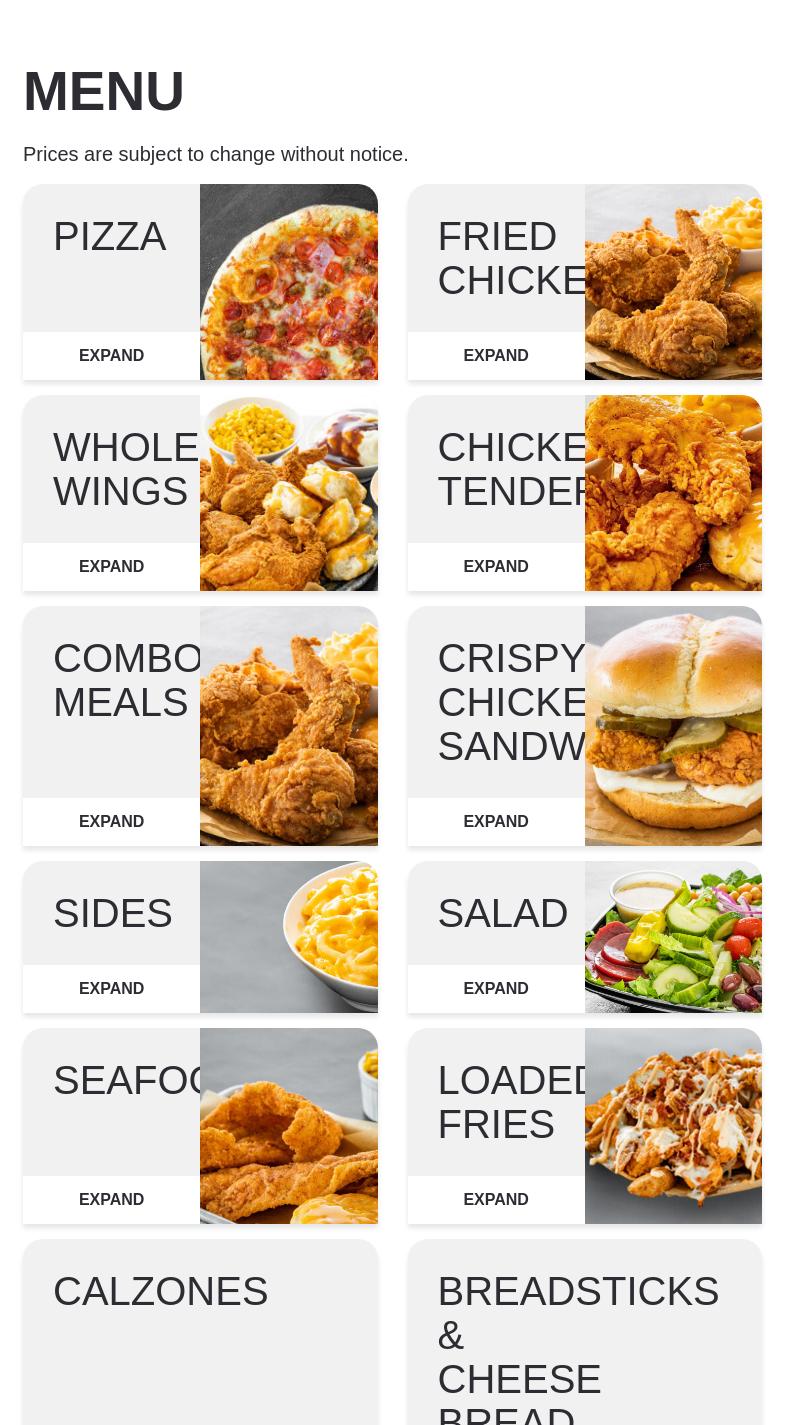Expand the Combo Meals section

[x=111, y=822]
